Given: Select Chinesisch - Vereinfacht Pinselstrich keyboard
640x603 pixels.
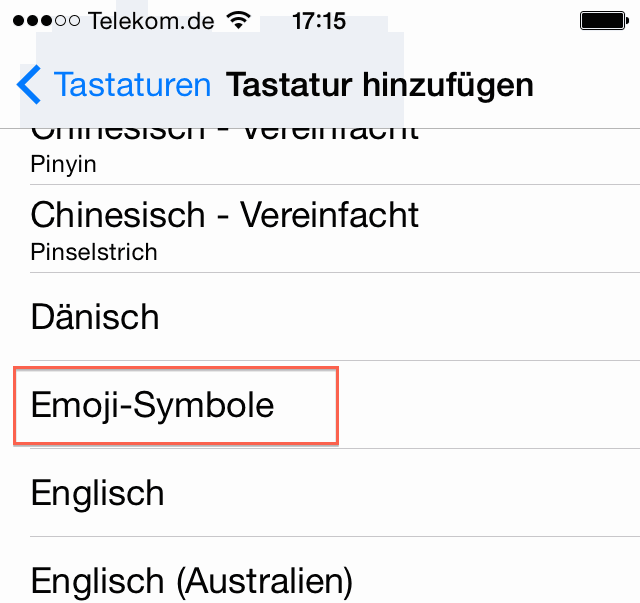Looking at the screenshot, I should click(x=224, y=229).
